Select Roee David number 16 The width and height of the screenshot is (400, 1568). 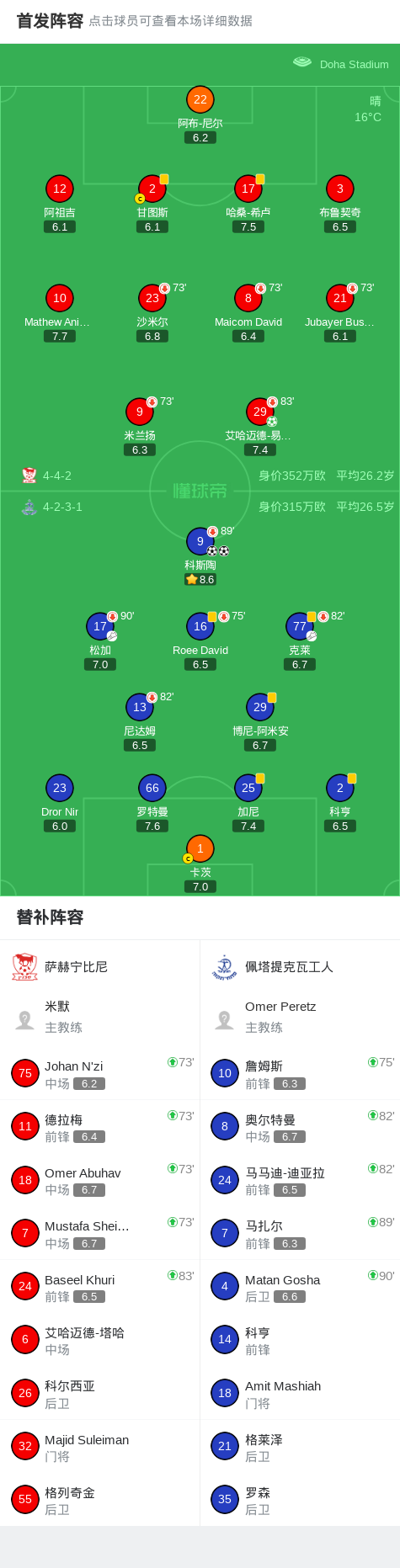coord(200,641)
